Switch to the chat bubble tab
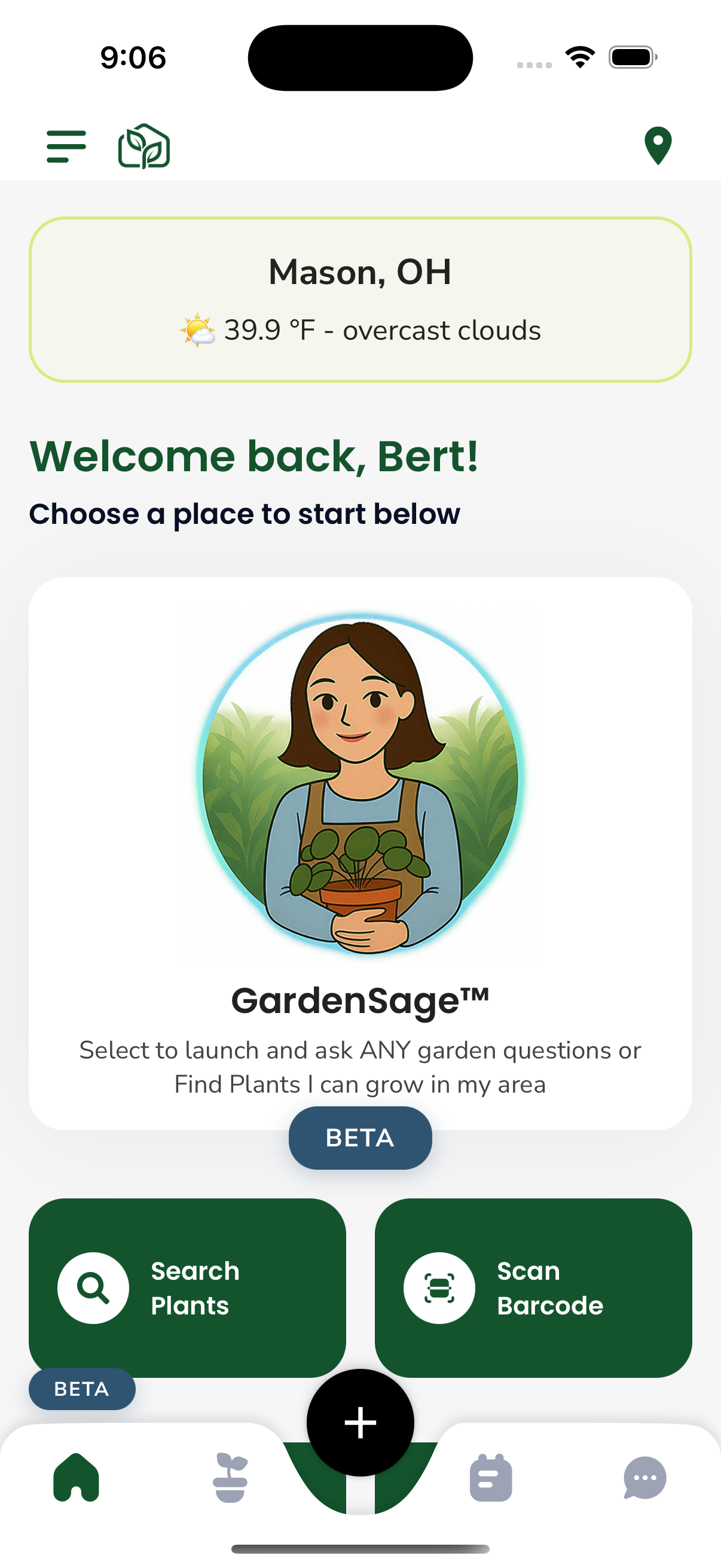Viewport: 721px width, 1568px height. point(645,1477)
